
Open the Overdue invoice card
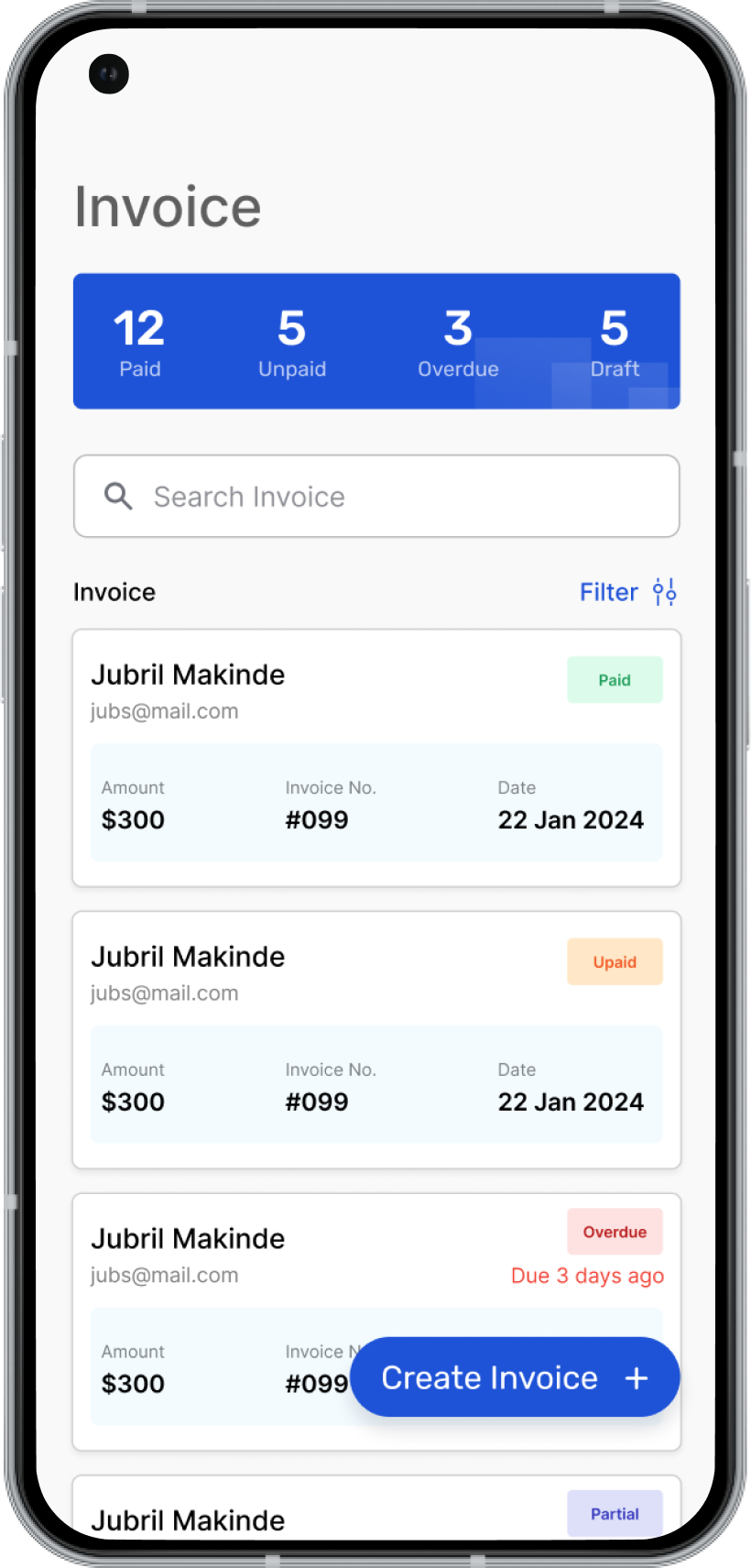pos(376,1322)
